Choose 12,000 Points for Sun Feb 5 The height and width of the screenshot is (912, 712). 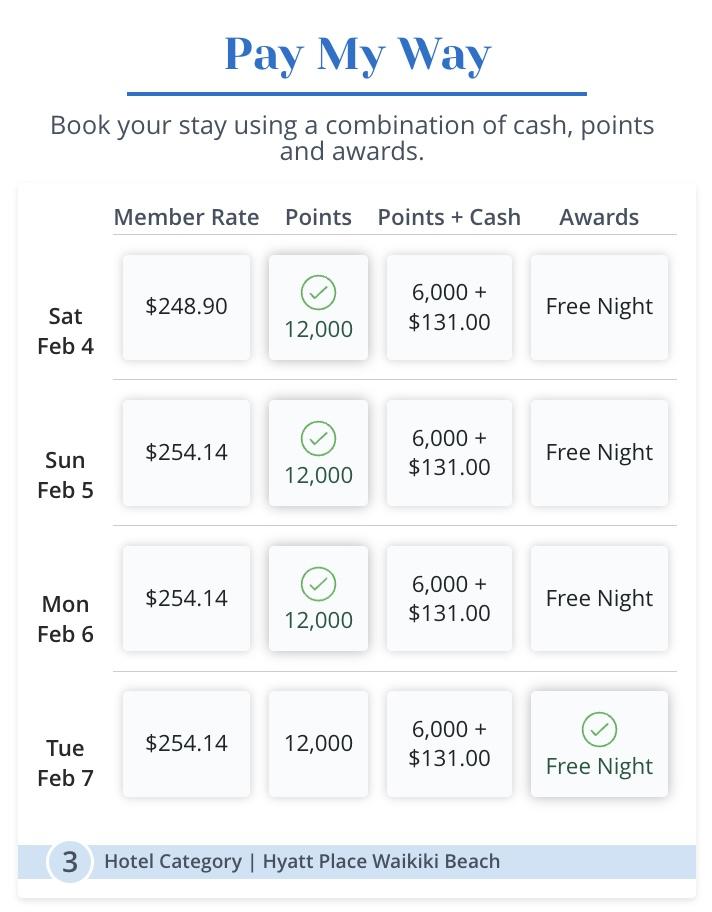click(x=318, y=453)
